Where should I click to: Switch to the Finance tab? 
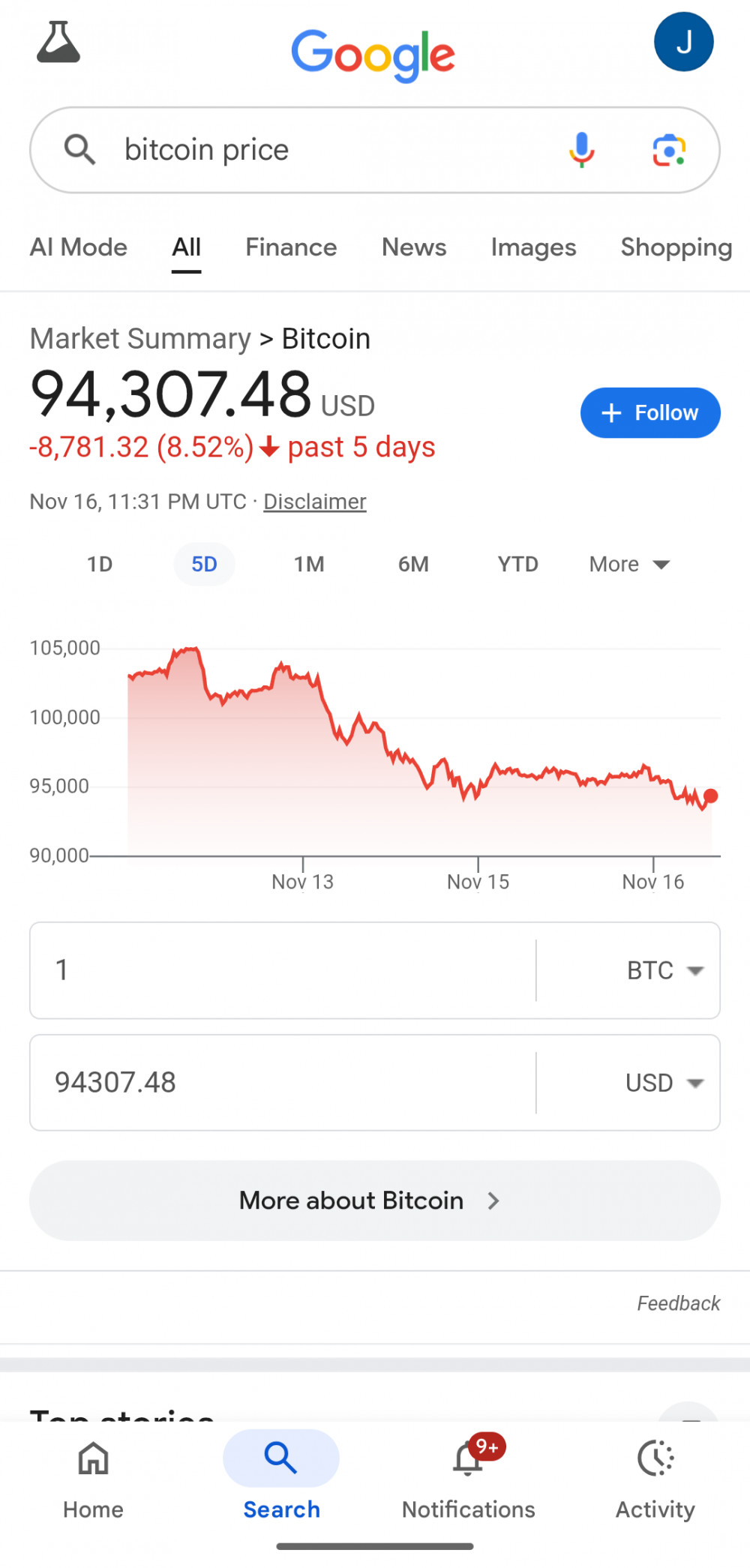click(x=291, y=247)
